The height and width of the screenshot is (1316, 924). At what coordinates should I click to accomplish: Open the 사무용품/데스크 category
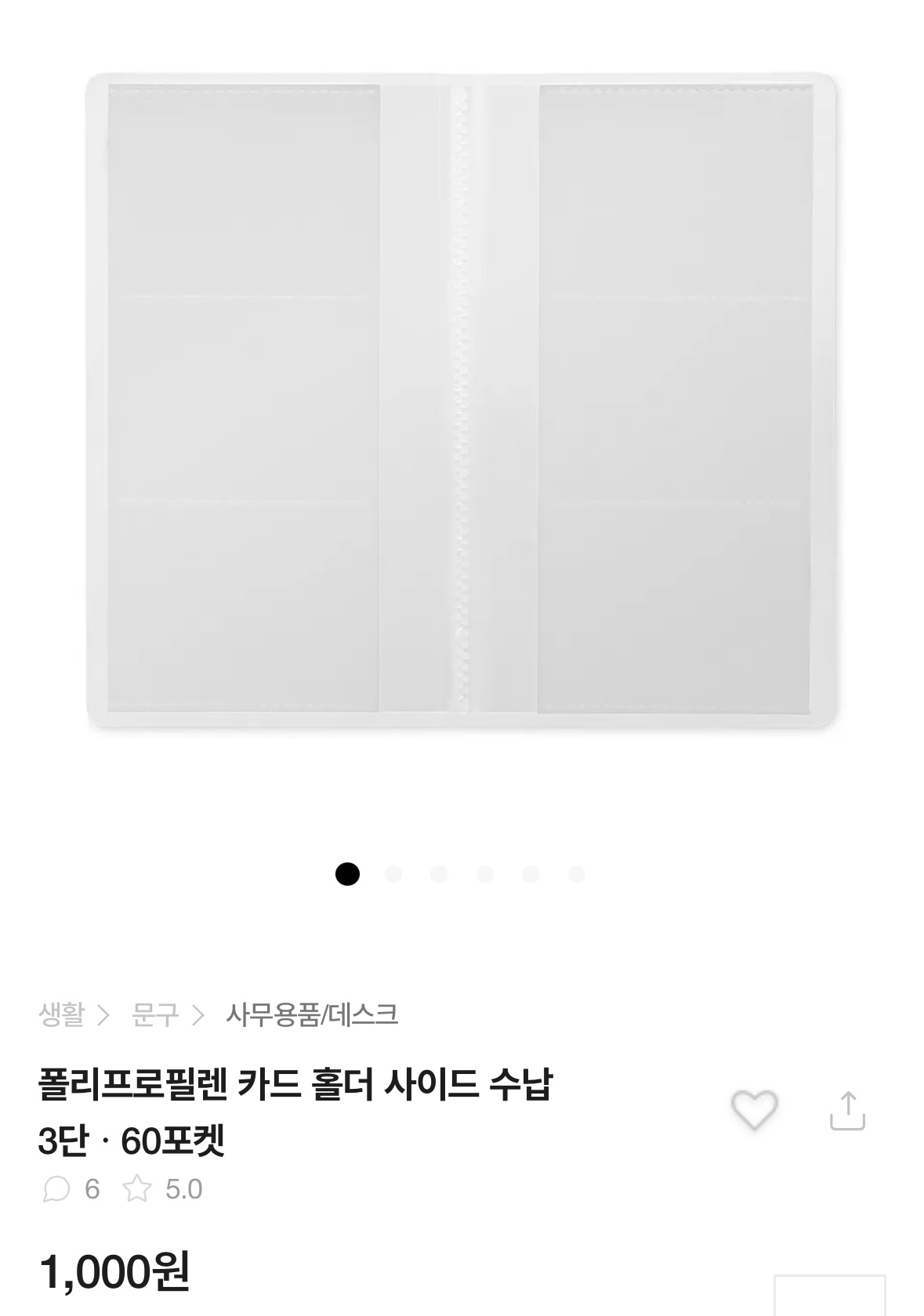point(312,1014)
